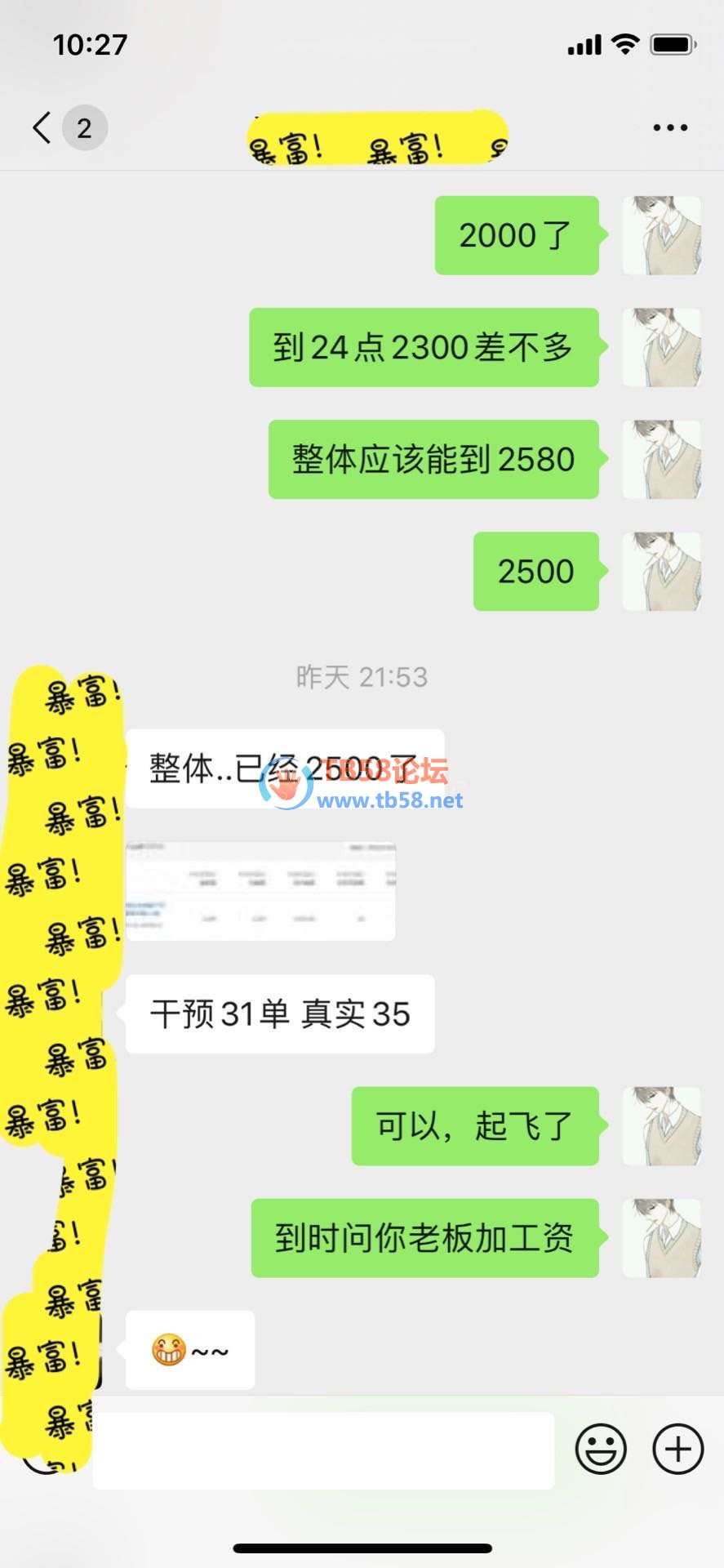Open the chat details overflow menu
Viewport: 724px width, 1568px height.
(669, 128)
